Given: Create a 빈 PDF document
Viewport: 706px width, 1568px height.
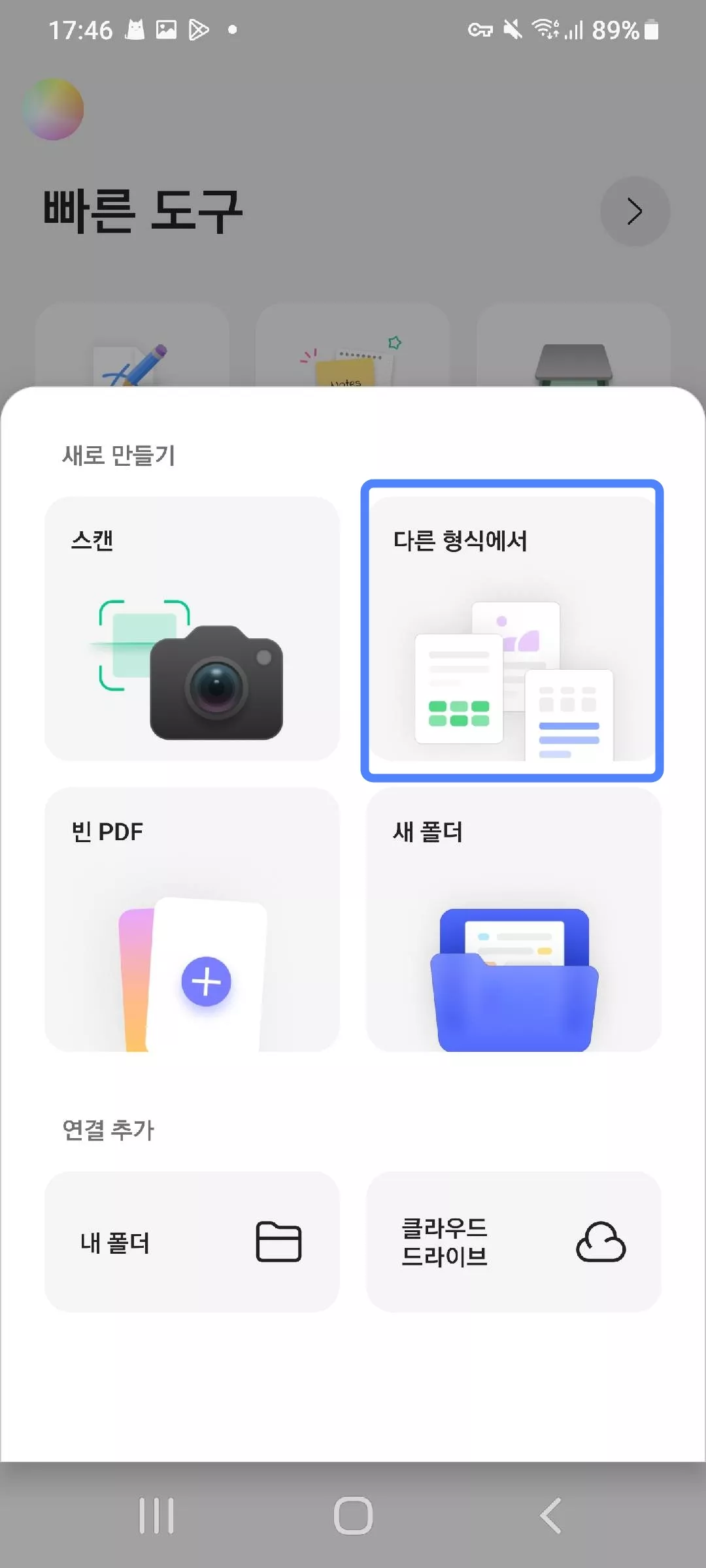Looking at the screenshot, I should coord(192,919).
